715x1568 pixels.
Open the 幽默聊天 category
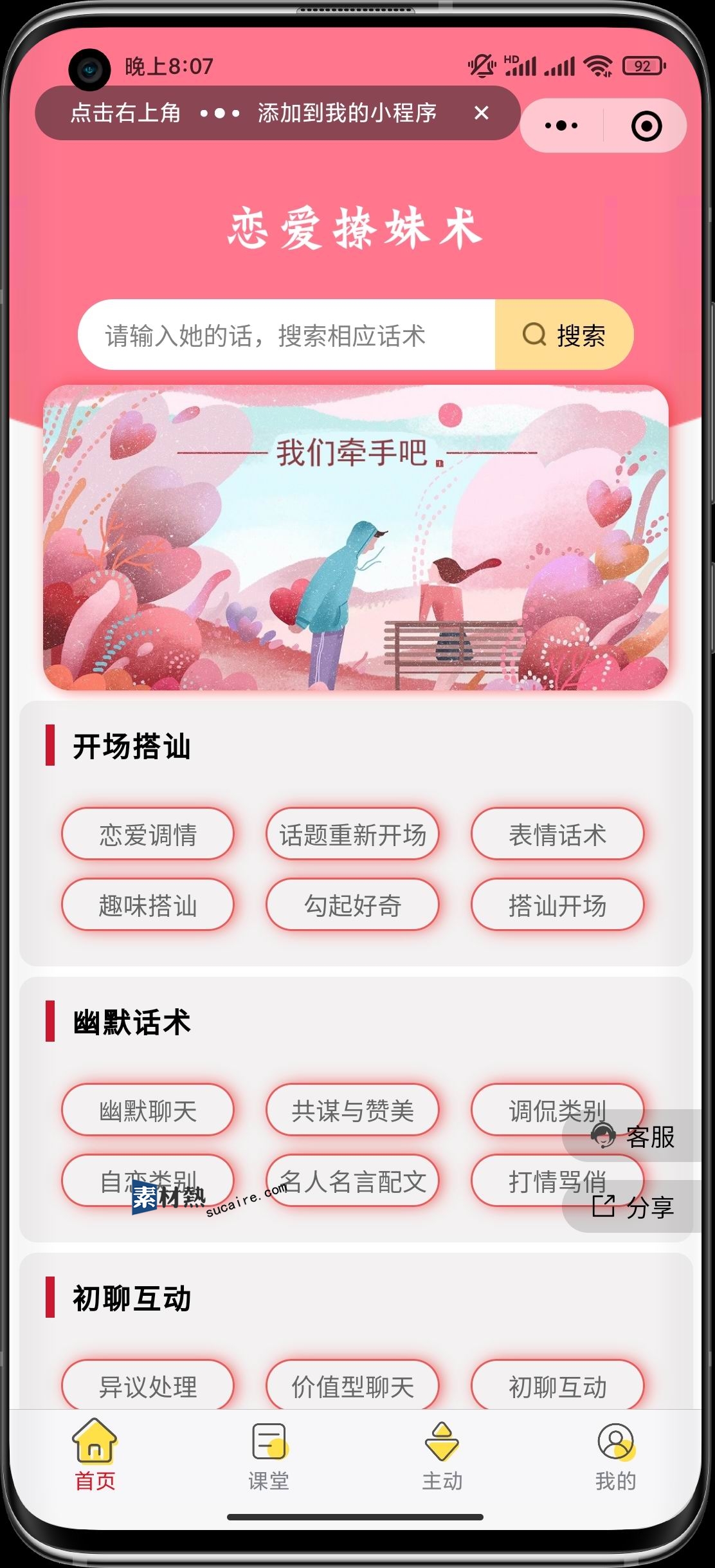pyautogui.click(x=148, y=1111)
